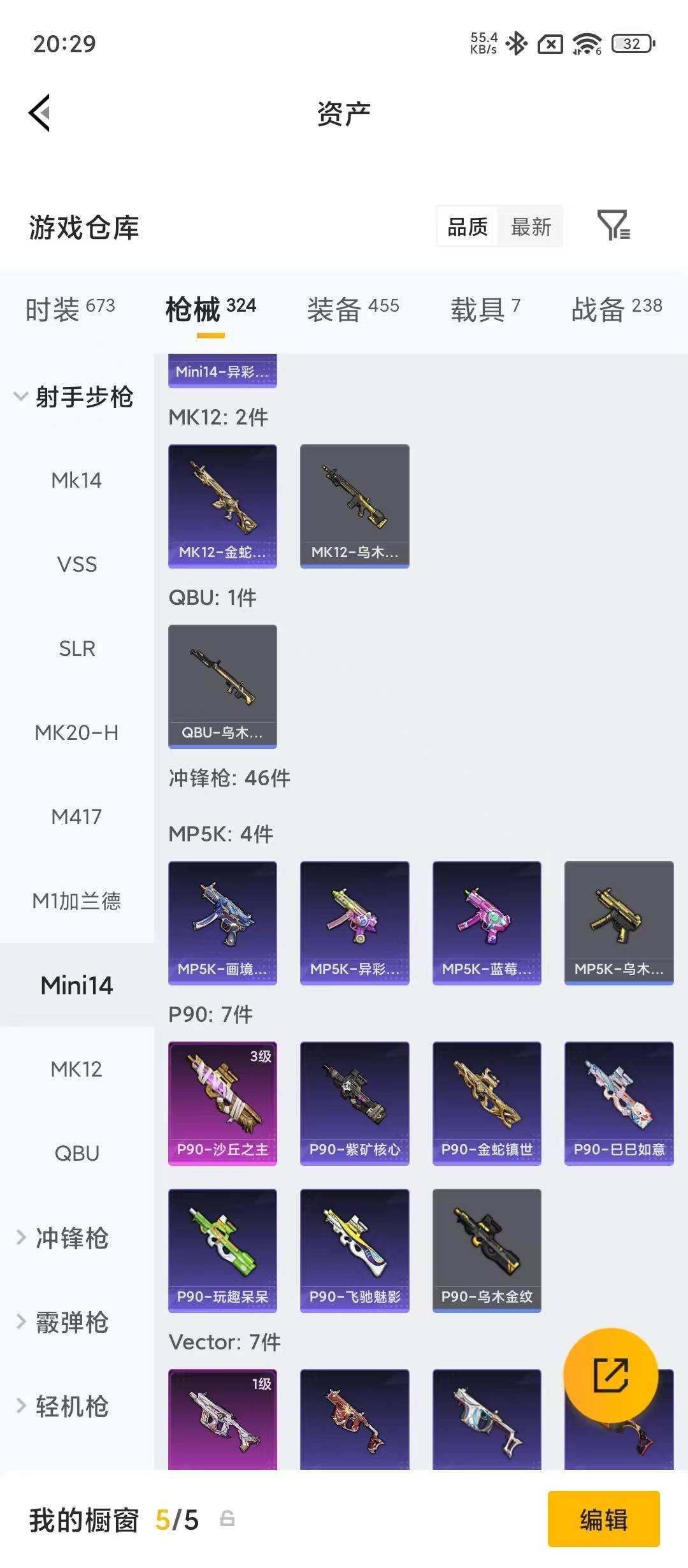This screenshot has height=1568, width=688.
Task: Expand the 轻机枪 category
Action: [62, 1406]
